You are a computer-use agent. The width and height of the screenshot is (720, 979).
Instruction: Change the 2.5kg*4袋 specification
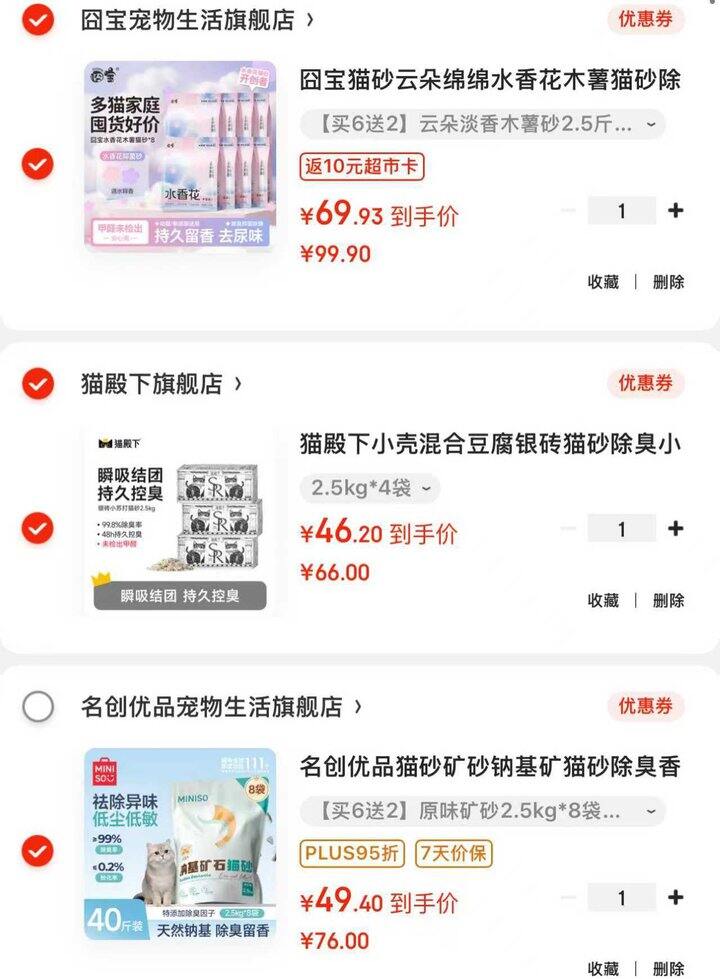point(370,488)
